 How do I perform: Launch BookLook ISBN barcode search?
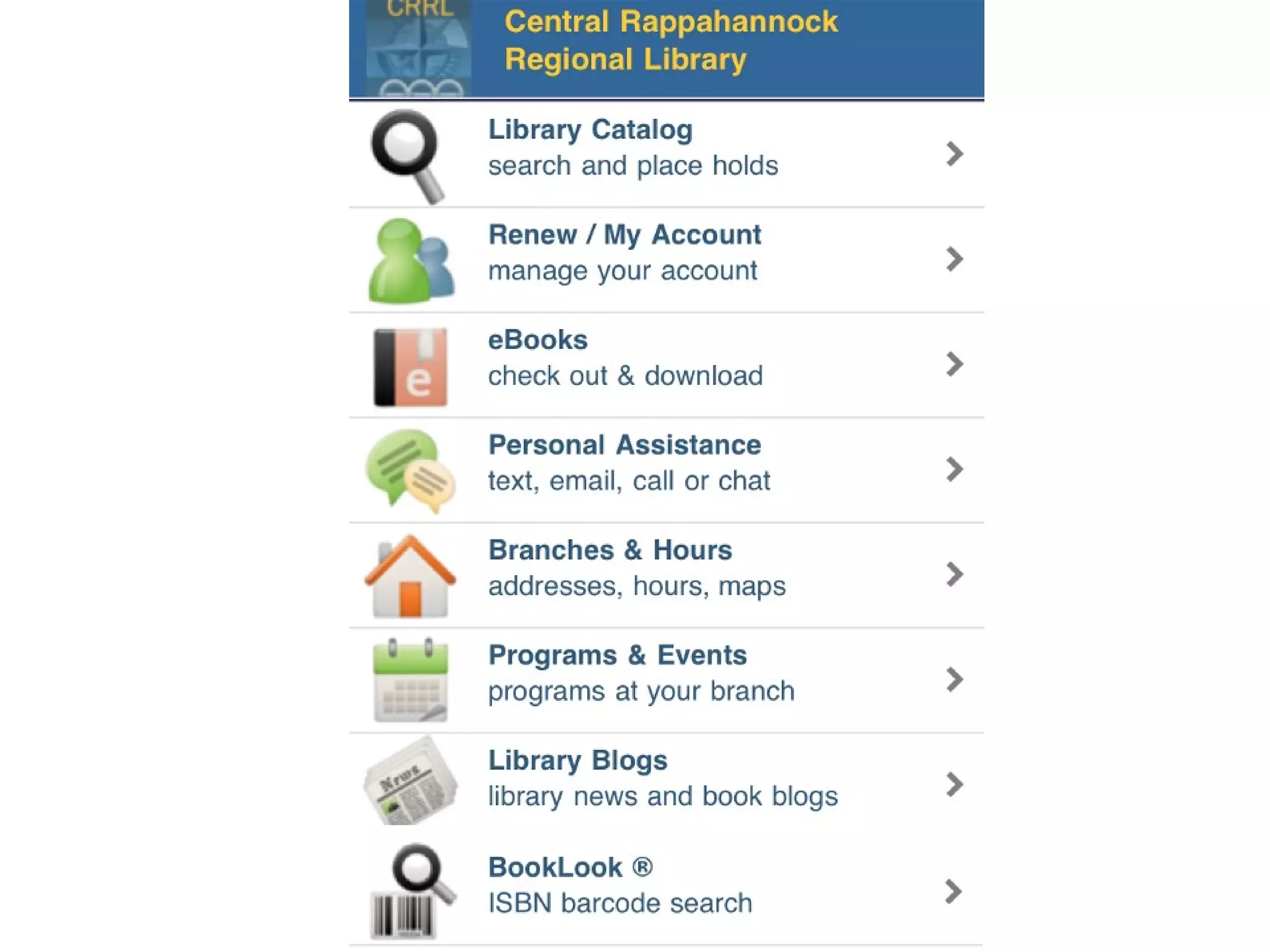[x=667, y=892]
